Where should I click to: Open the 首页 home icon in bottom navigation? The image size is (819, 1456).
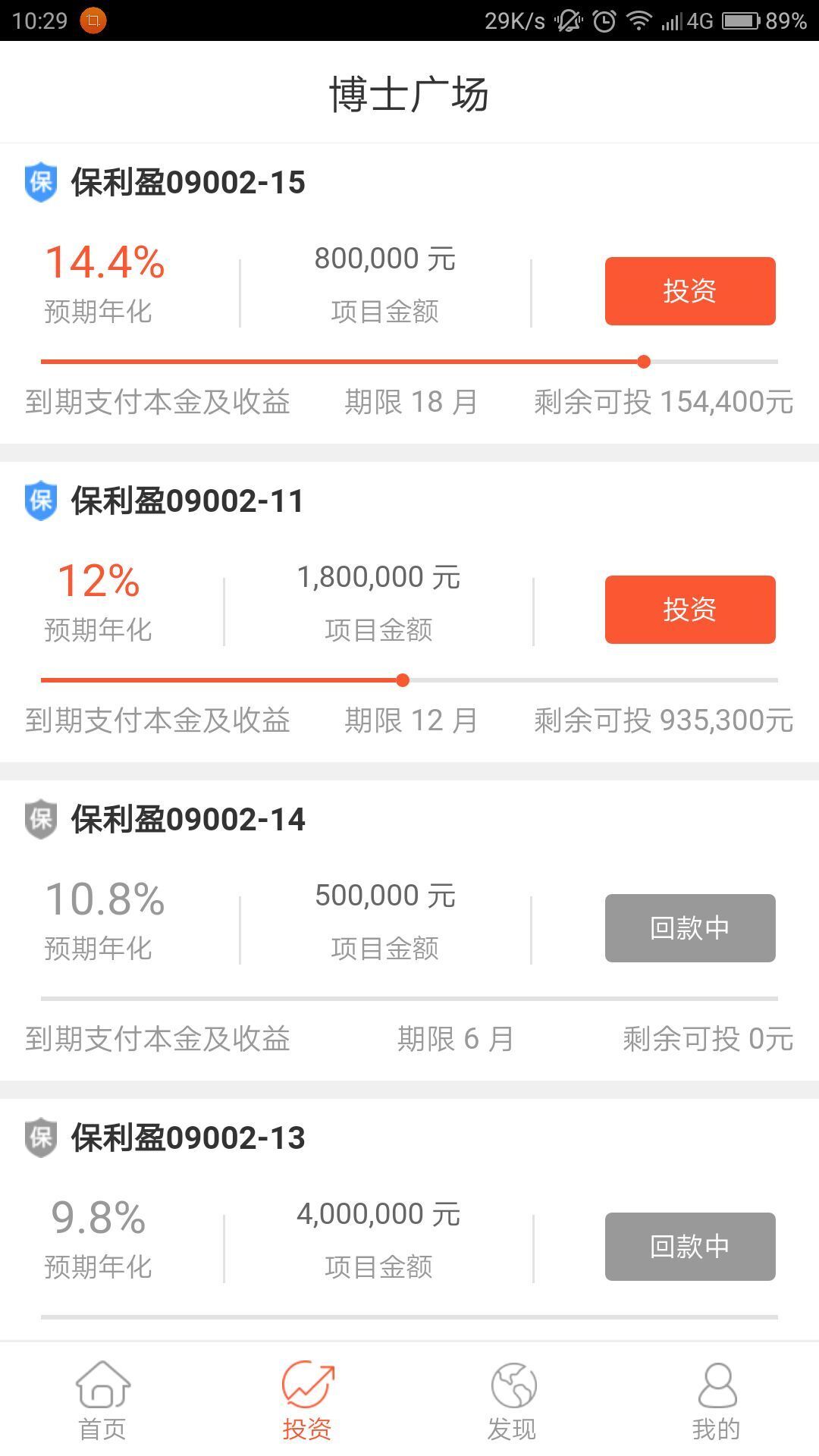[x=102, y=1392]
